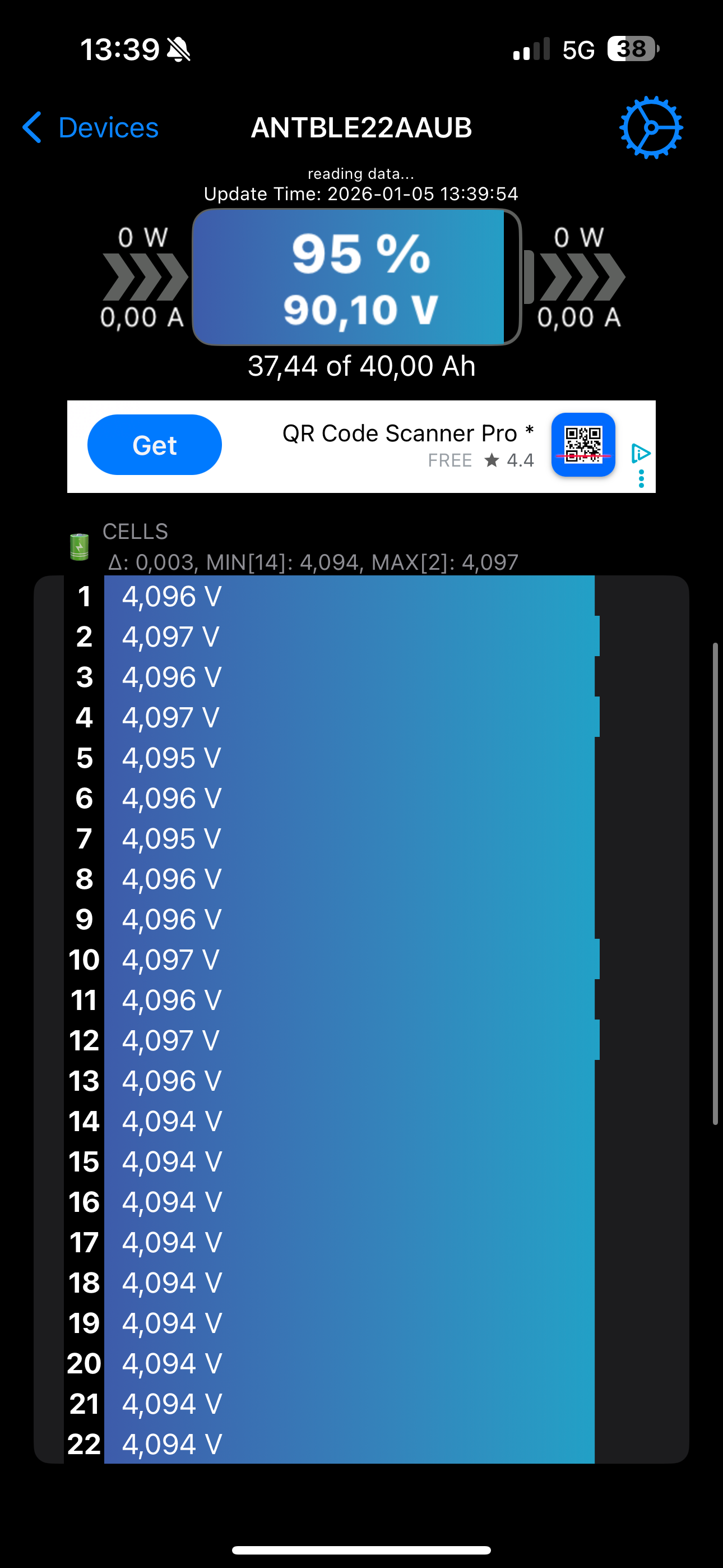Open the AdChoices icon on the ad
The image size is (723, 1568).
[x=640, y=454]
